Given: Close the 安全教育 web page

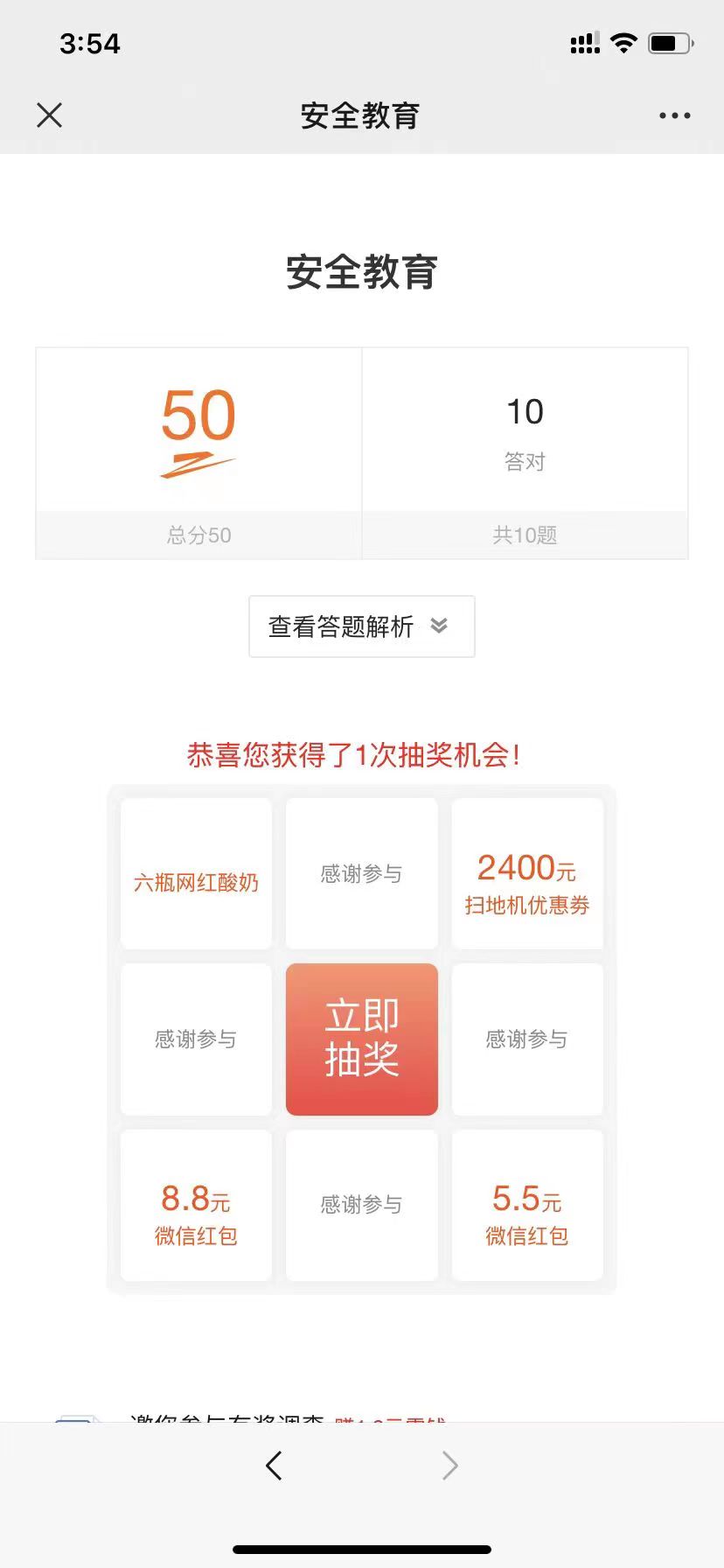Looking at the screenshot, I should 50,115.
